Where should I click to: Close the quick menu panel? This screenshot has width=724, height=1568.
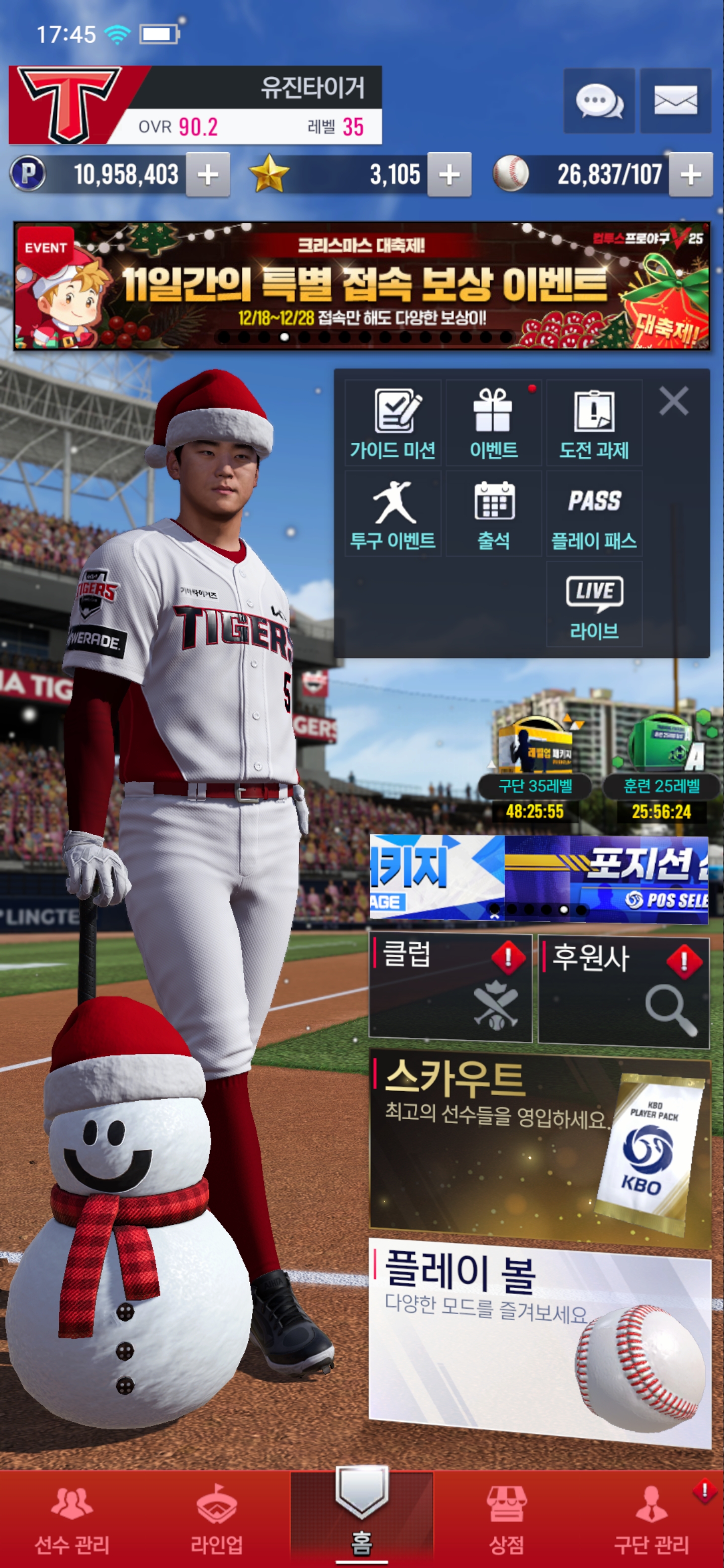coord(673,401)
